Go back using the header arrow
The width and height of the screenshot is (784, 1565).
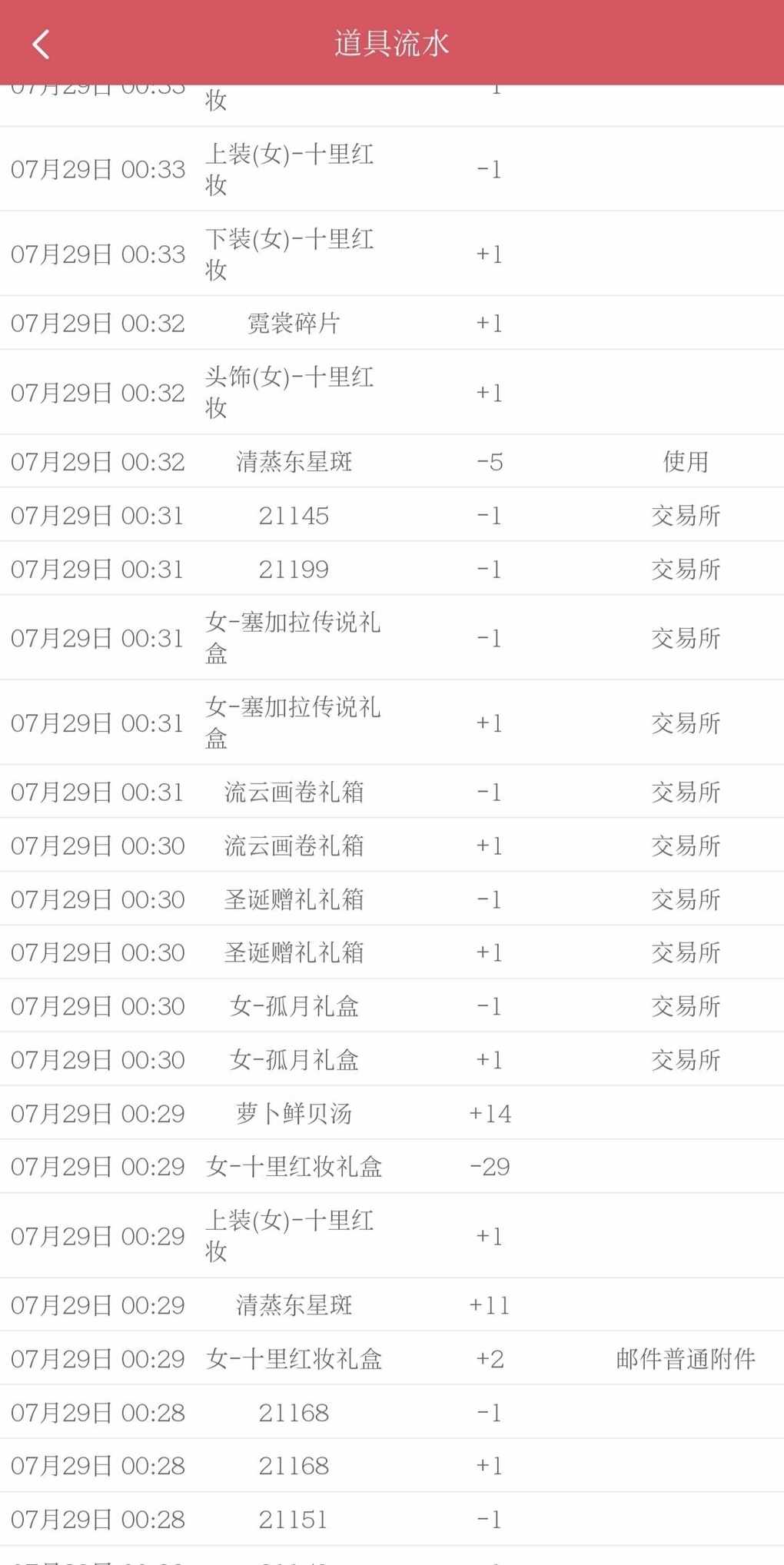[41, 44]
